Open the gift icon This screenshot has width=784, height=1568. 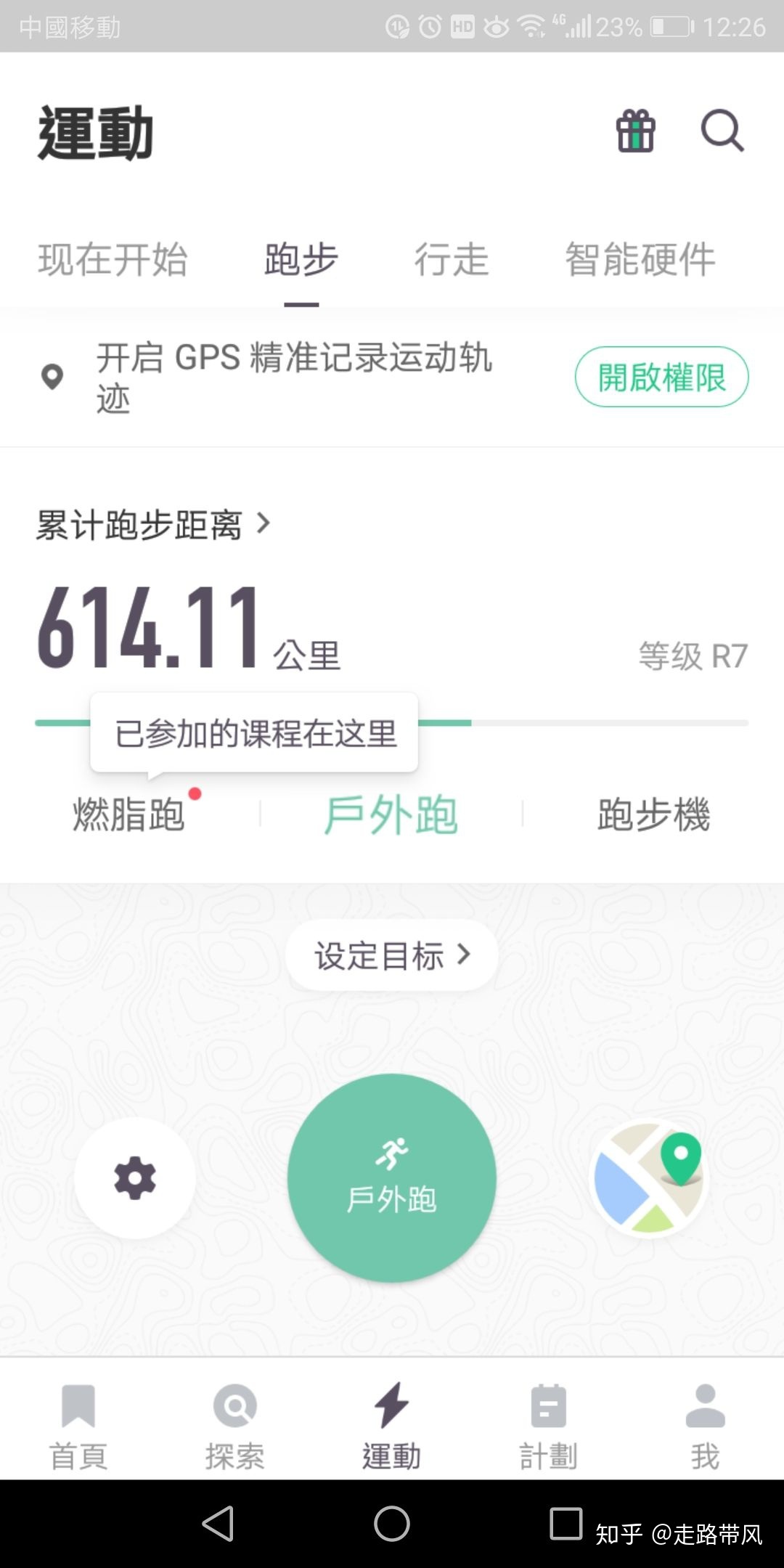[x=635, y=131]
